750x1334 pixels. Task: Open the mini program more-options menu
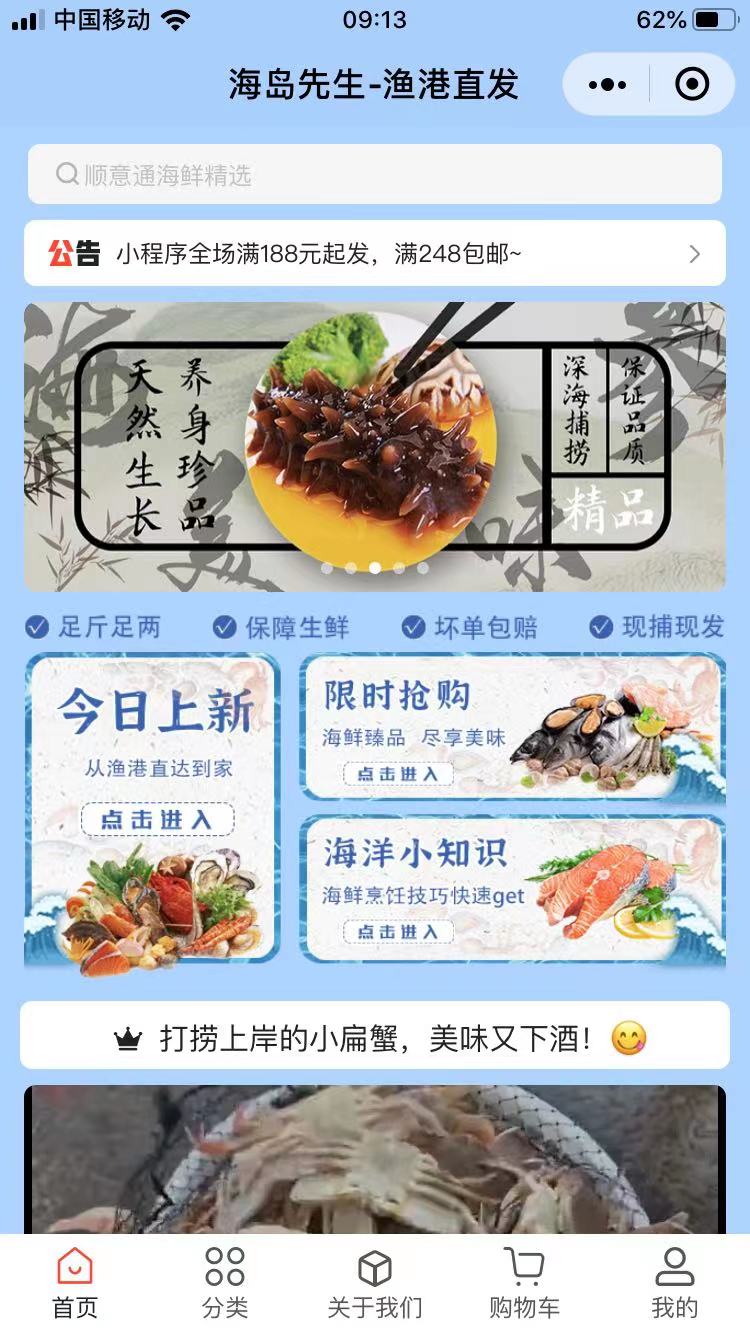click(x=607, y=85)
